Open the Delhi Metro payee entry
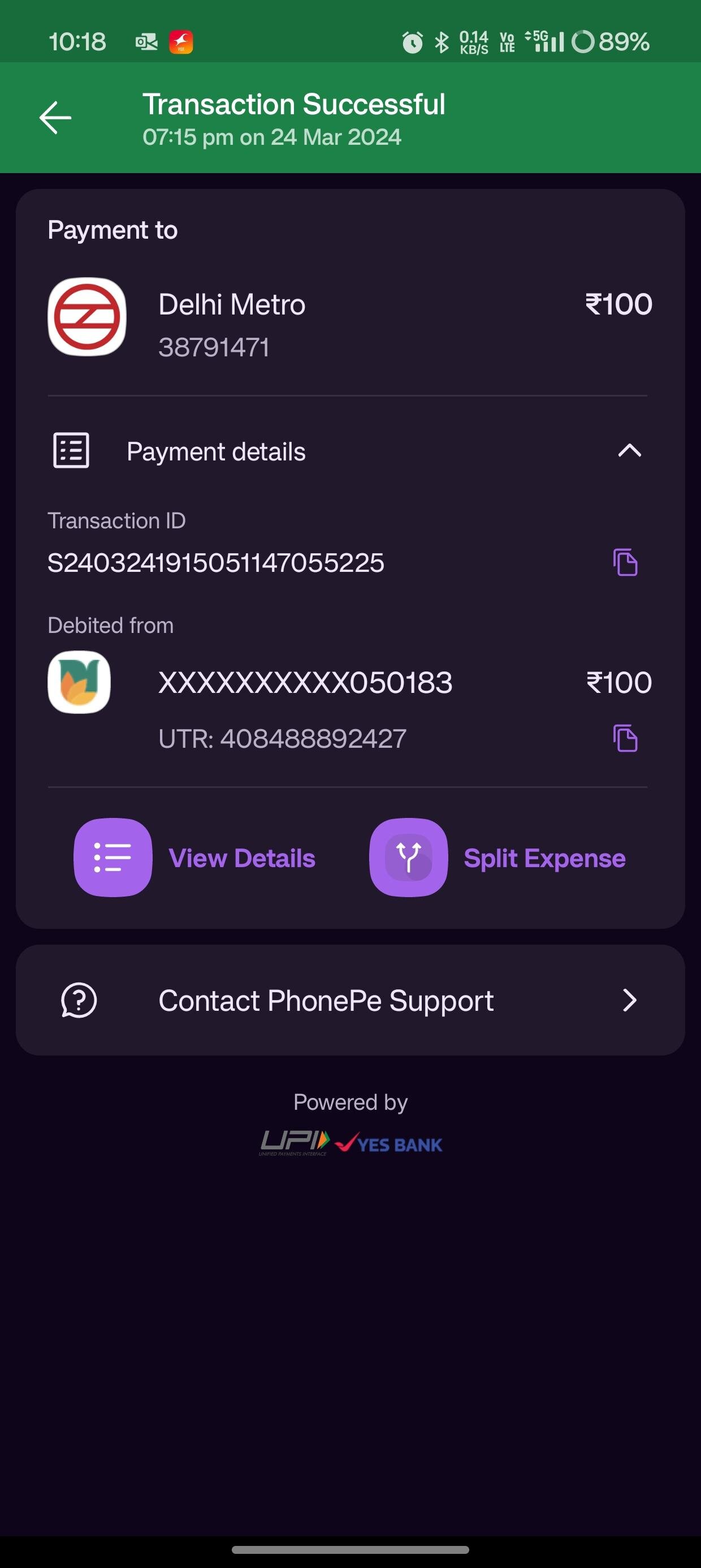Screen dimensions: 701x1568 click(x=350, y=318)
